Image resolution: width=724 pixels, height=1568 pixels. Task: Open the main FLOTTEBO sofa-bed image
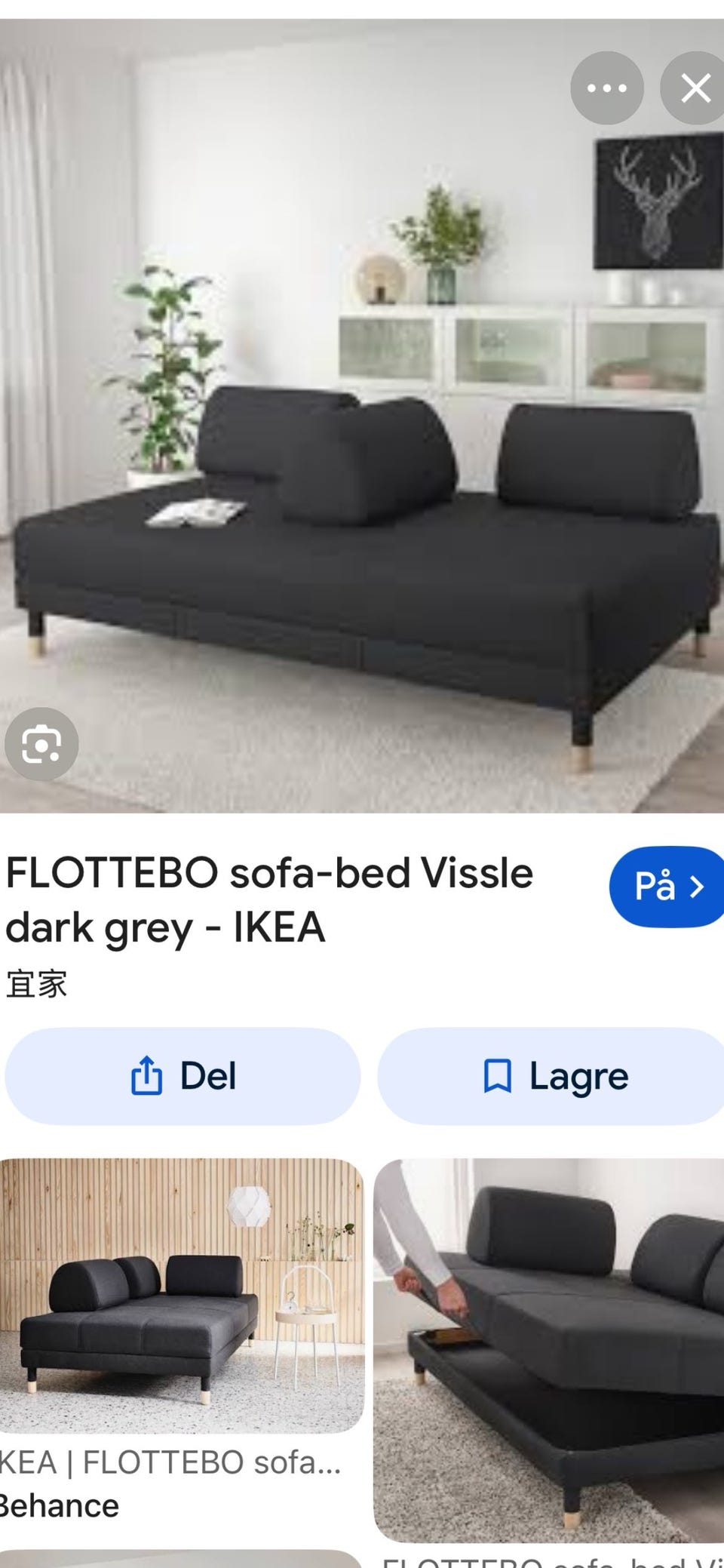point(362,417)
